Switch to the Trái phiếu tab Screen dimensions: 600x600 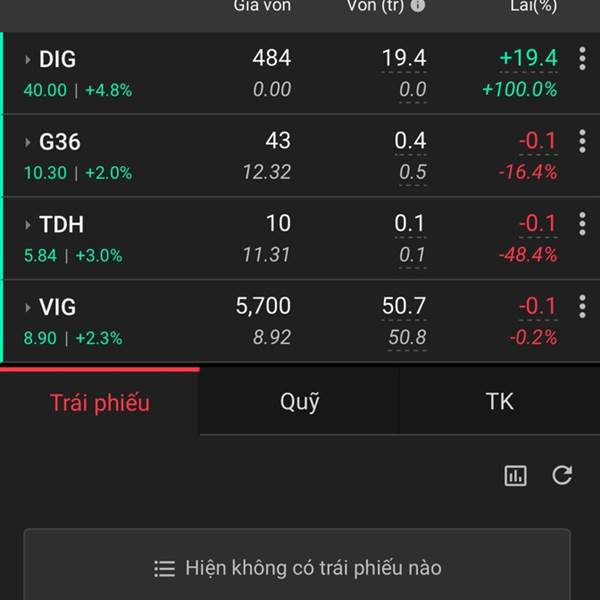tap(100, 402)
